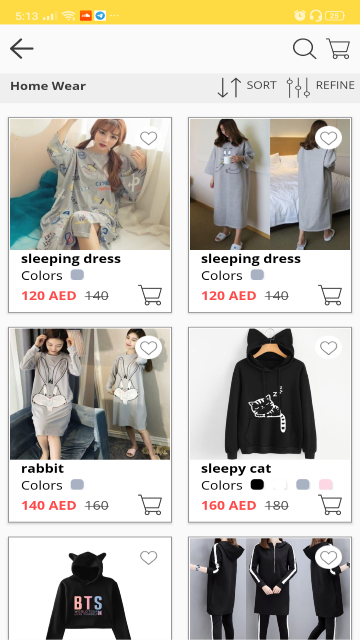Screen dimensions: 360x640
Task: Choose pink color for sleepy cat
Action: pyautogui.click(x=326, y=485)
